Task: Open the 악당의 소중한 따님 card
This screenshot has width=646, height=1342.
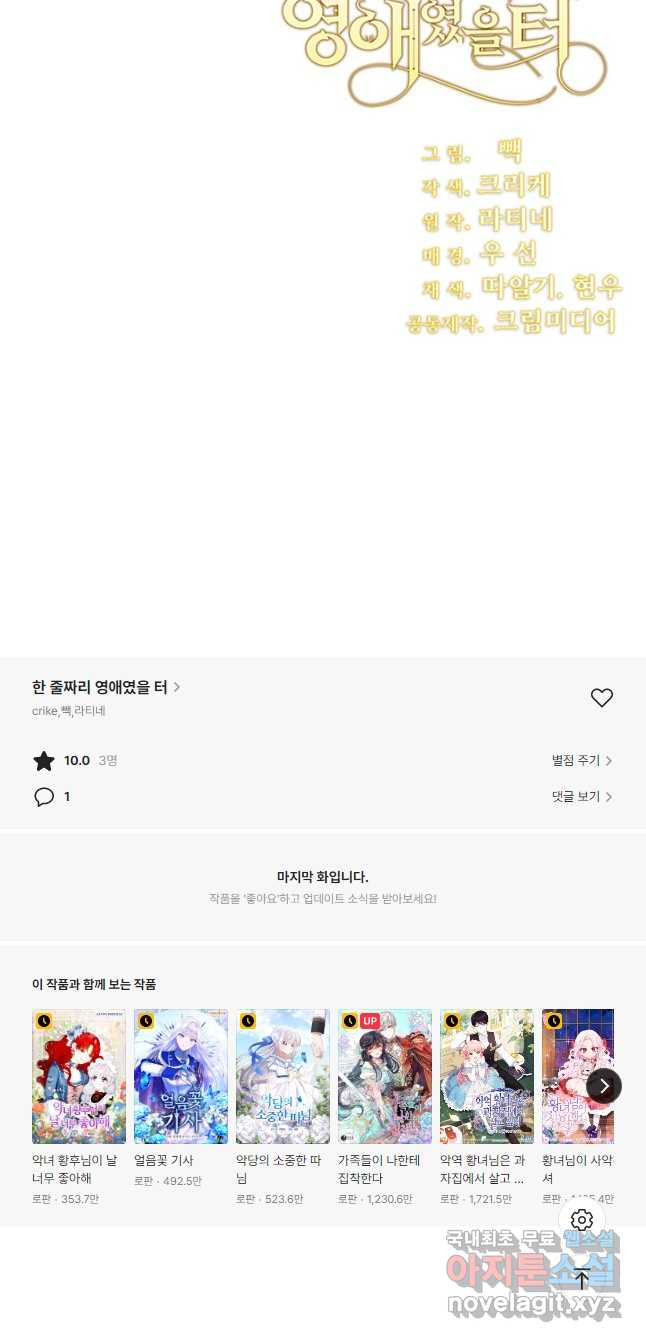Action: click(x=283, y=1077)
